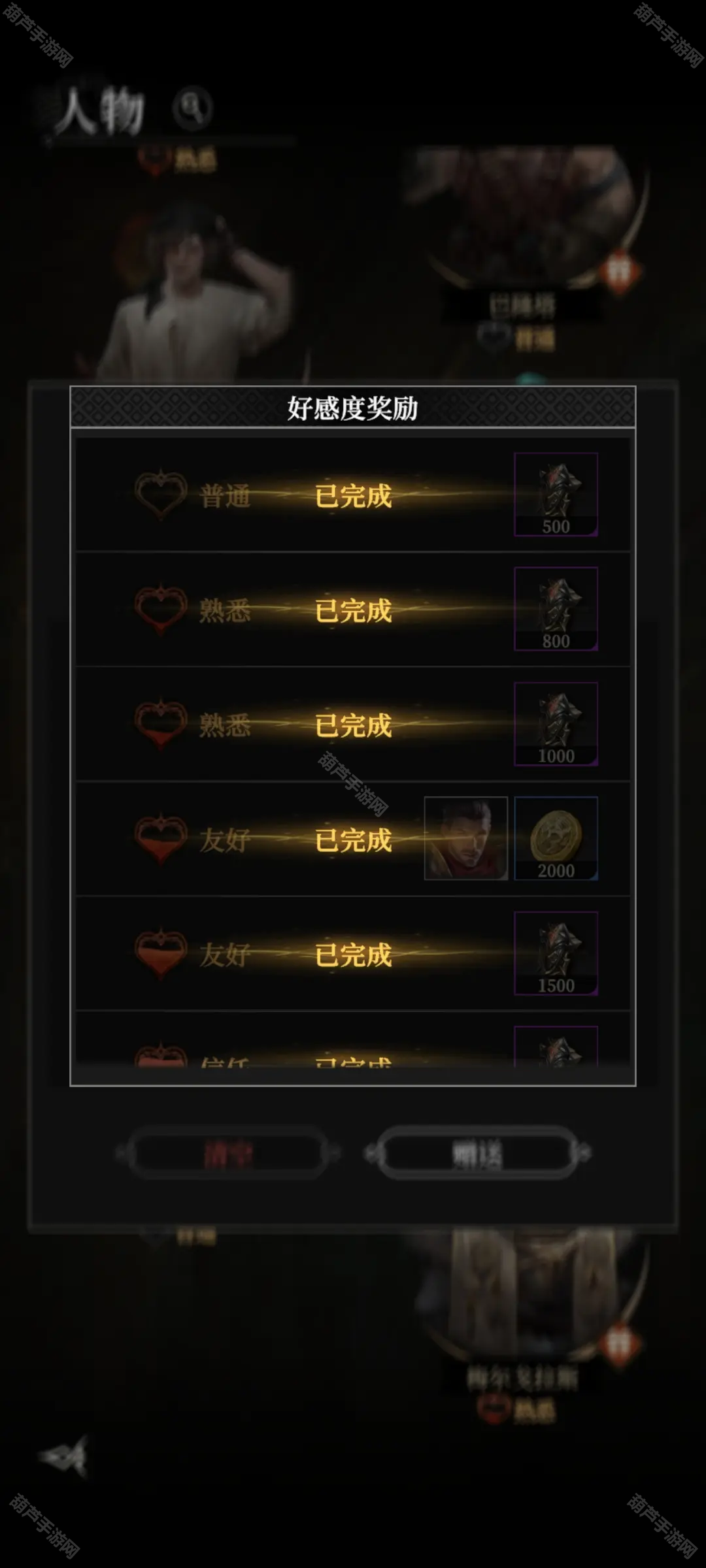Tap the 500 reward item in 普通 row
The image size is (706, 1568).
556,495
